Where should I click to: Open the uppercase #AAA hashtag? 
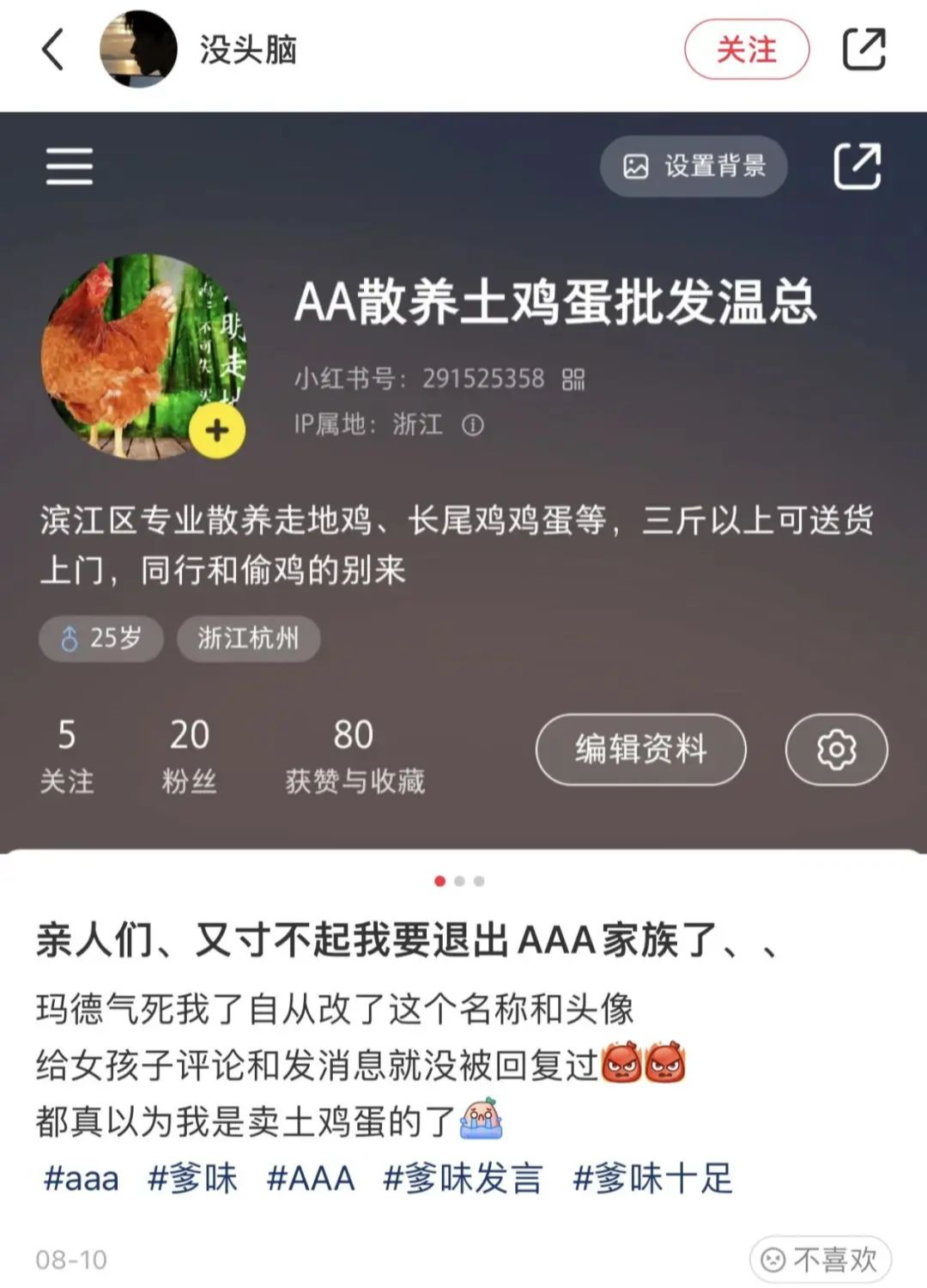pyautogui.click(x=310, y=1178)
